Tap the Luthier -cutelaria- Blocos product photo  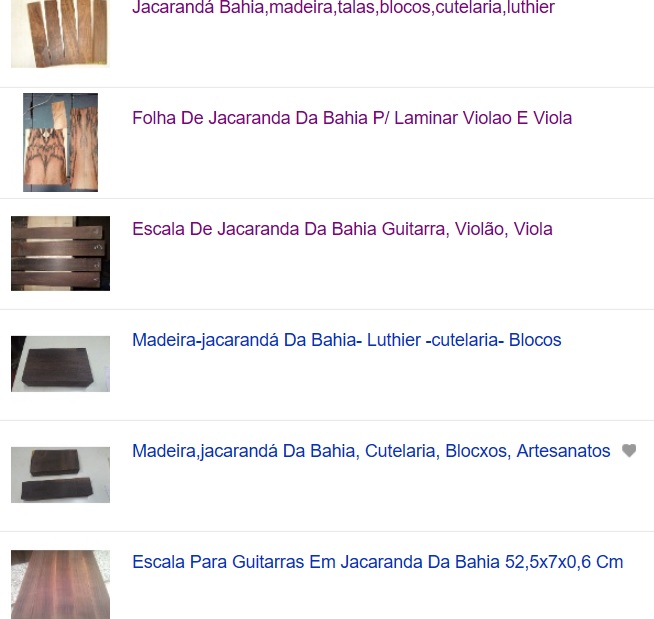[60, 363]
